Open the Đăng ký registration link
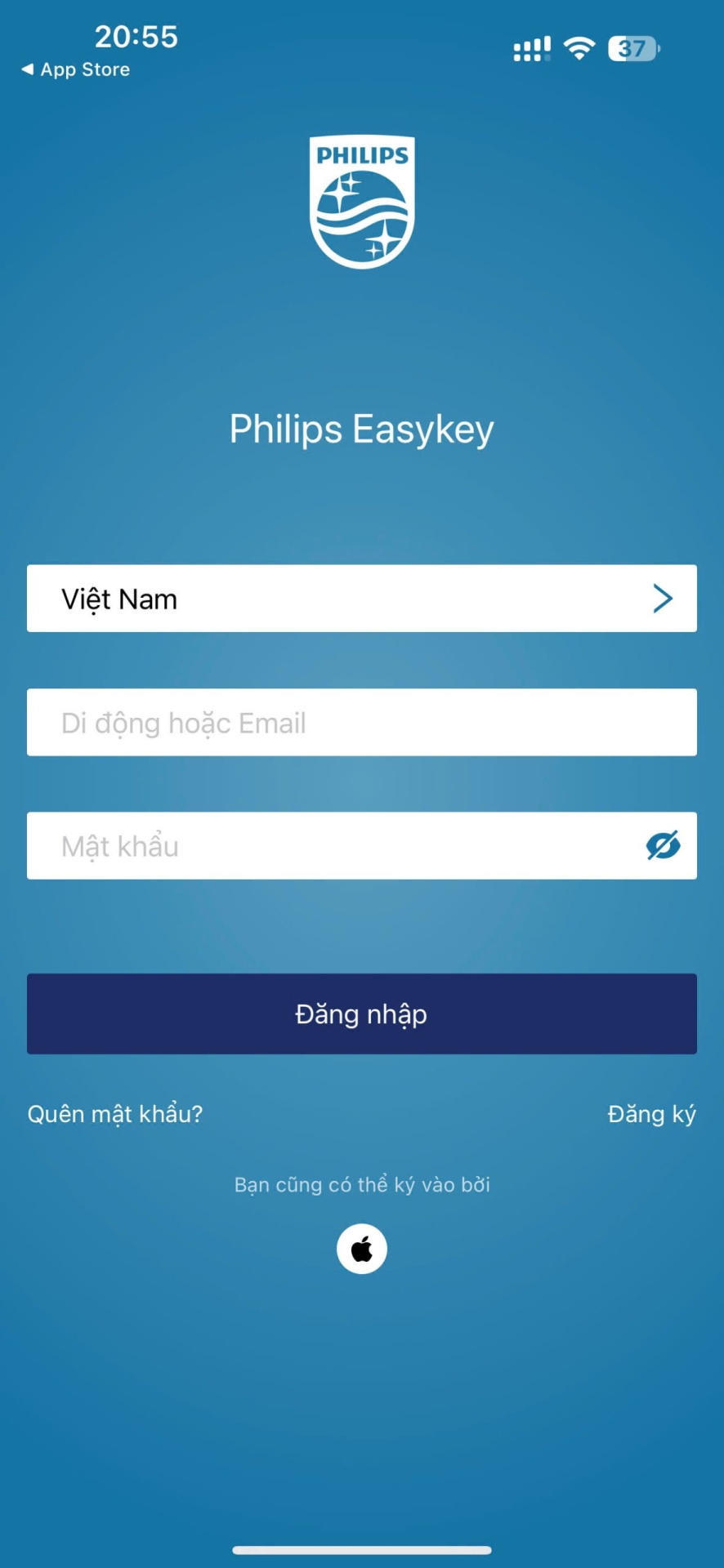Image resolution: width=724 pixels, height=1568 pixels. point(651,1113)
